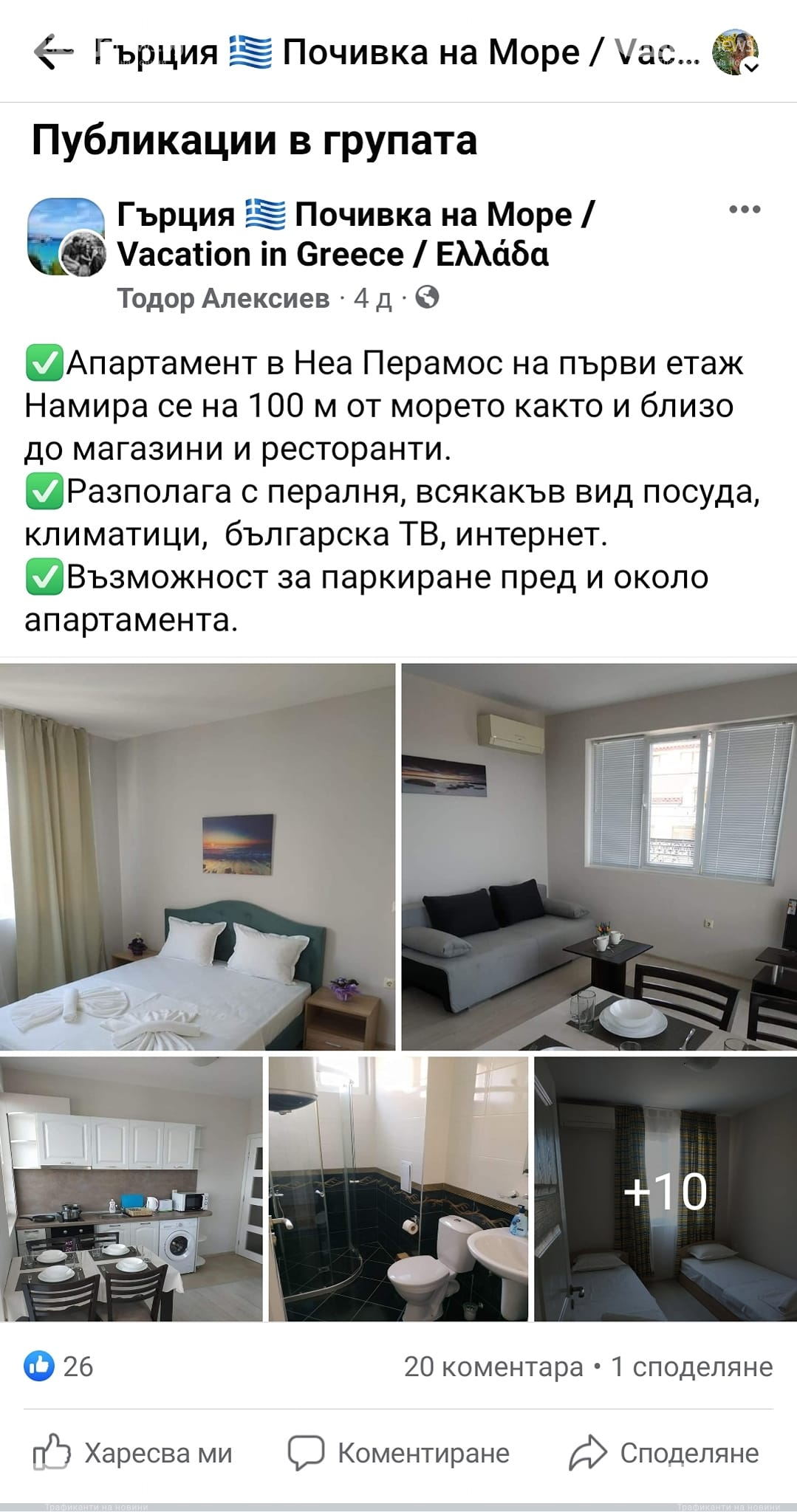This screenshot has height=1512, width=797.
Task: Open the kitchen photo with washing machine
Action: point(131,1189)
